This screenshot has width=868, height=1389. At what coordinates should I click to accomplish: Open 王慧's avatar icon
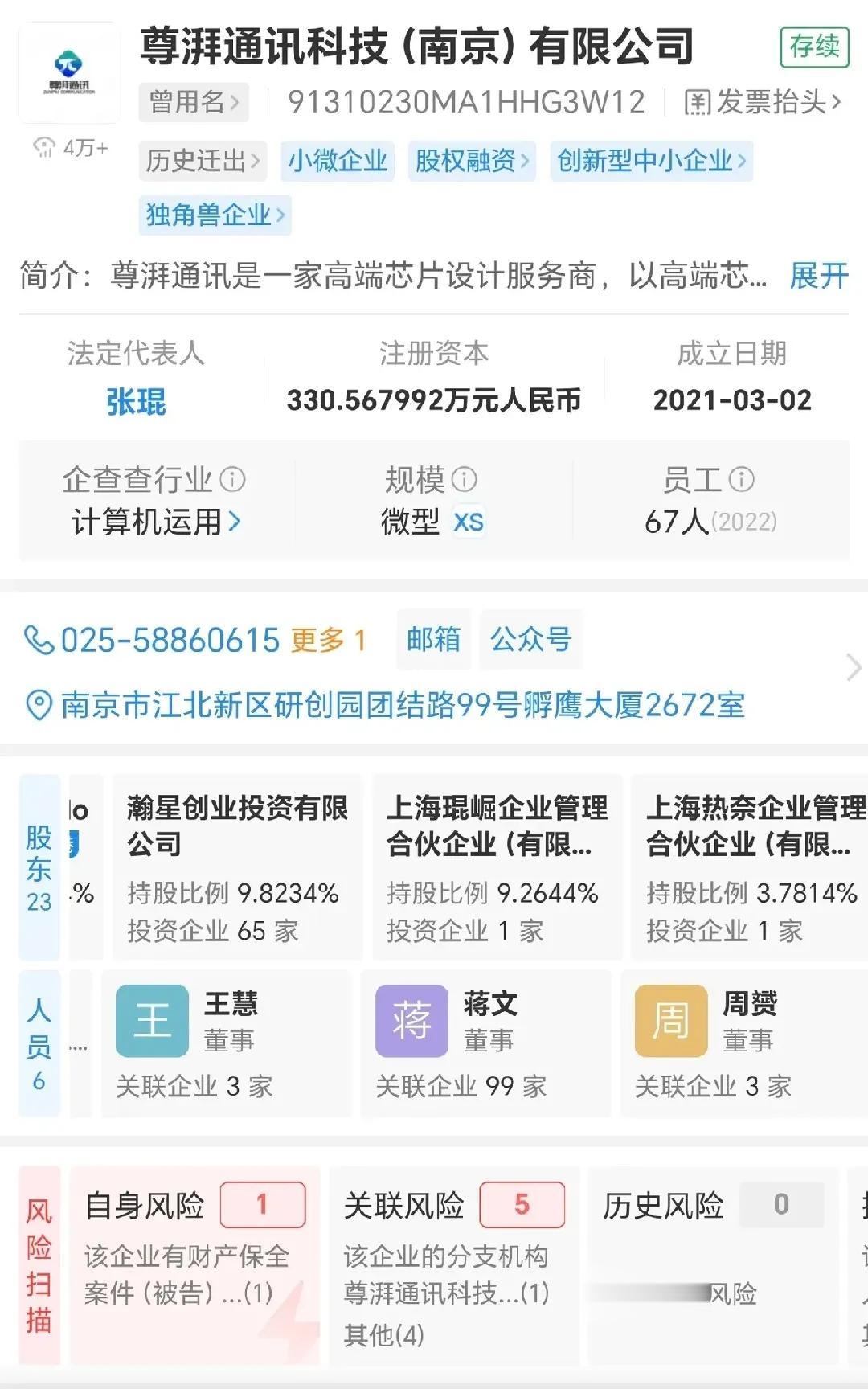(151, 1021)
